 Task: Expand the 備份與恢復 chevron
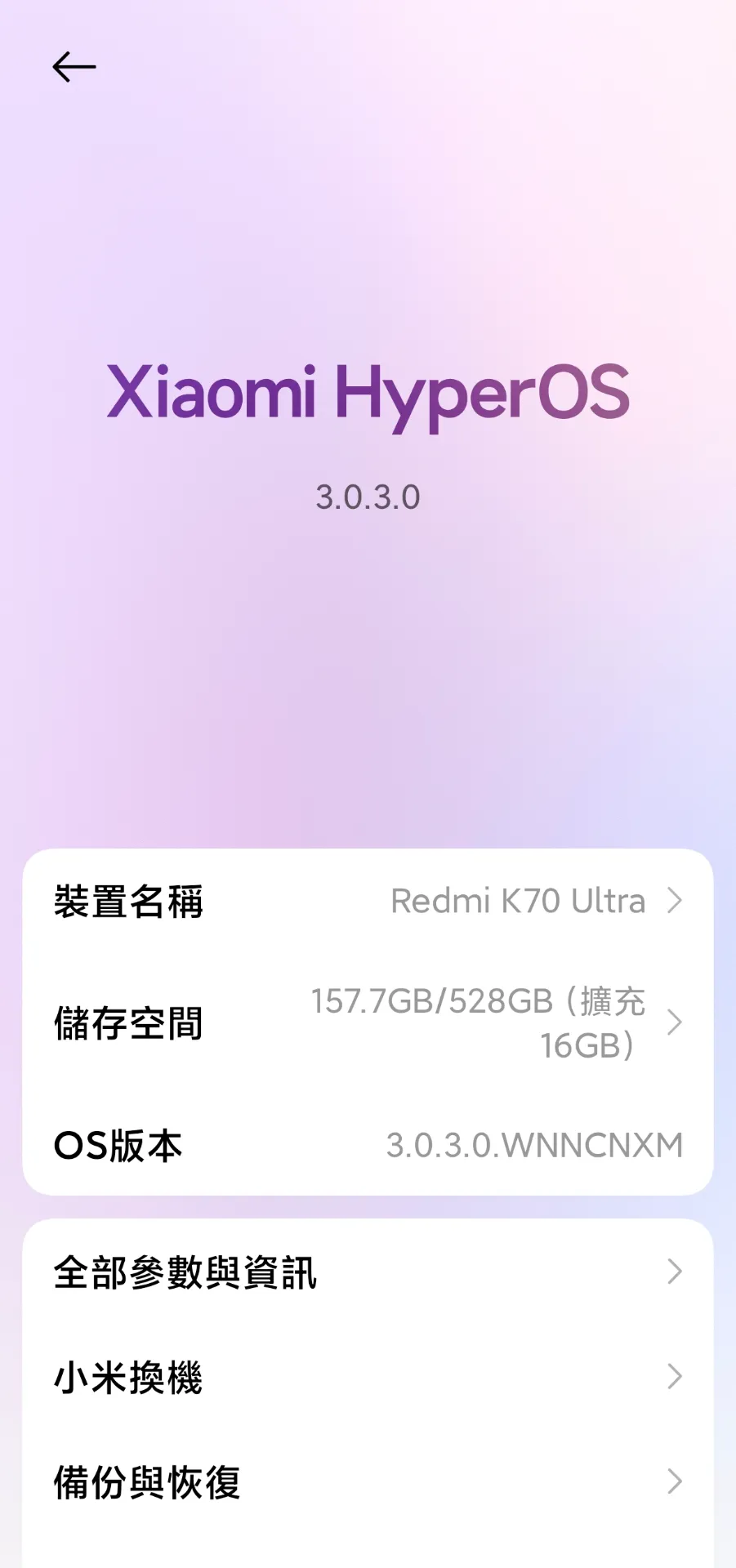(x=675, y=1482)
